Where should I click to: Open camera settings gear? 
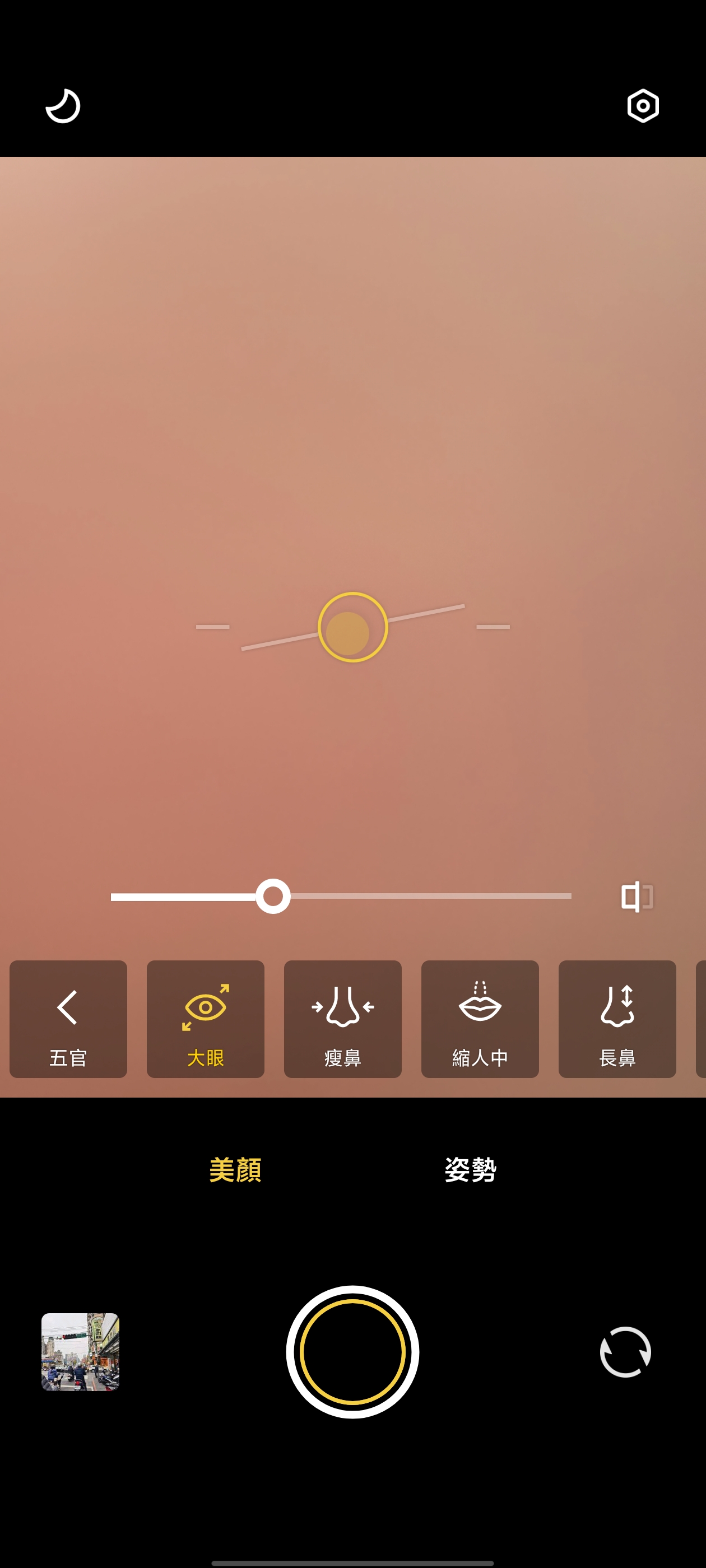click(x=643, y=106)
